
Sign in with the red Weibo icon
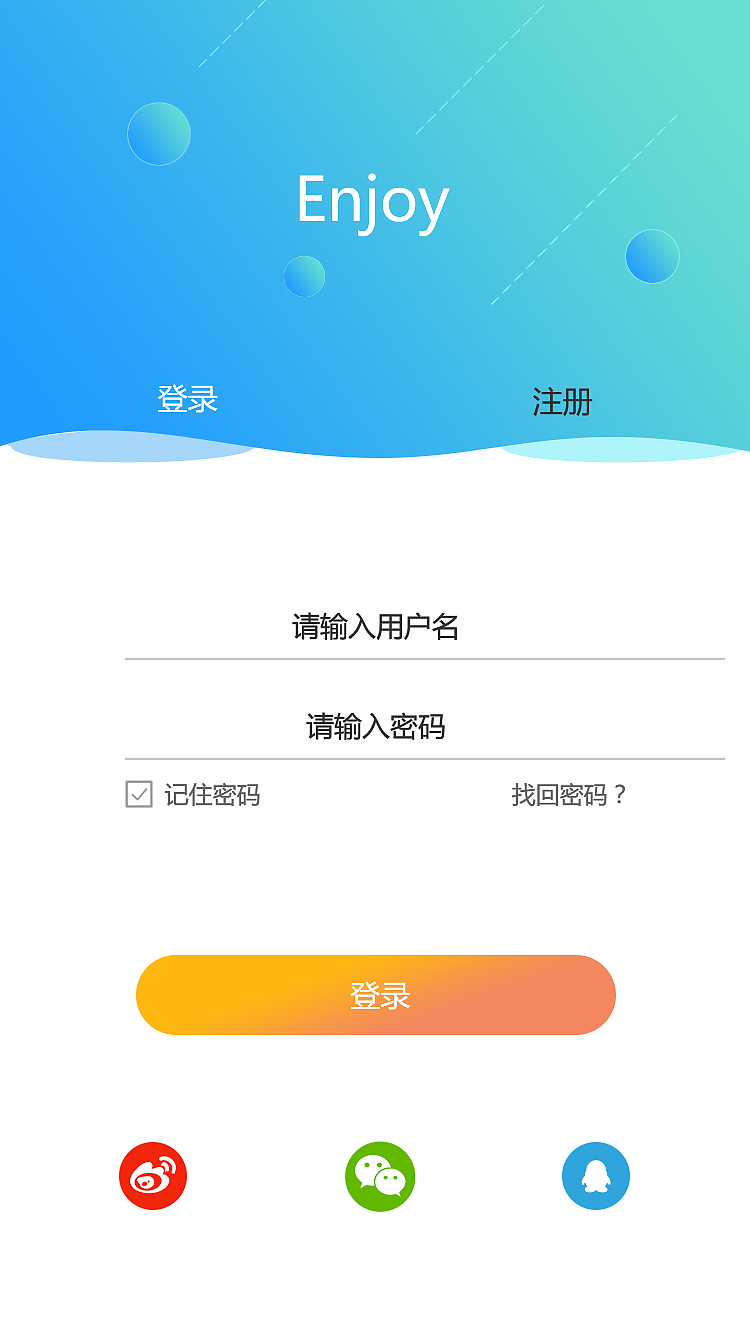(153, 1177)
